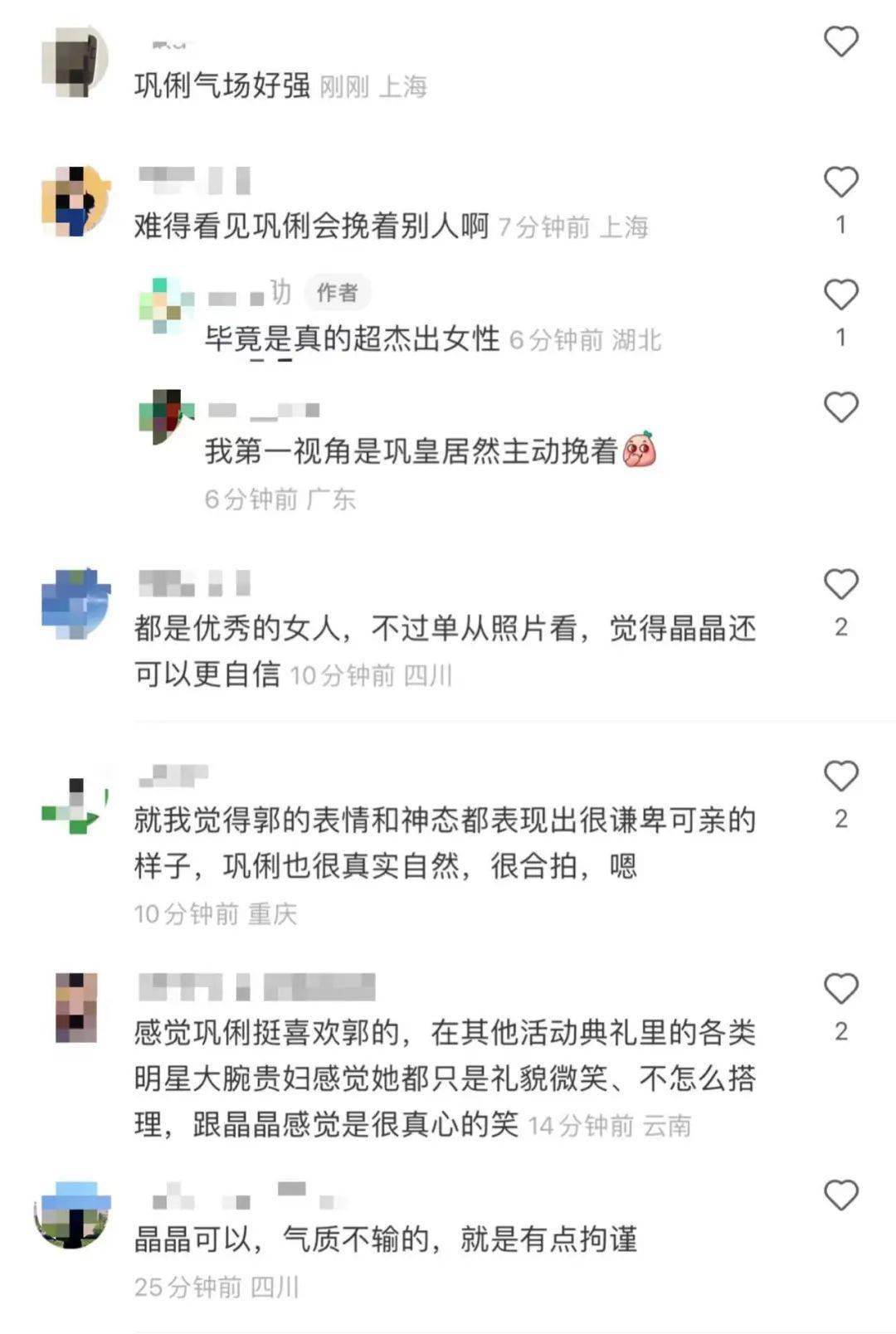The image size is (896, 1334).
Task: Open avatar of the "巩俐气场好强" commenter
Action: [x=75, y=62]
